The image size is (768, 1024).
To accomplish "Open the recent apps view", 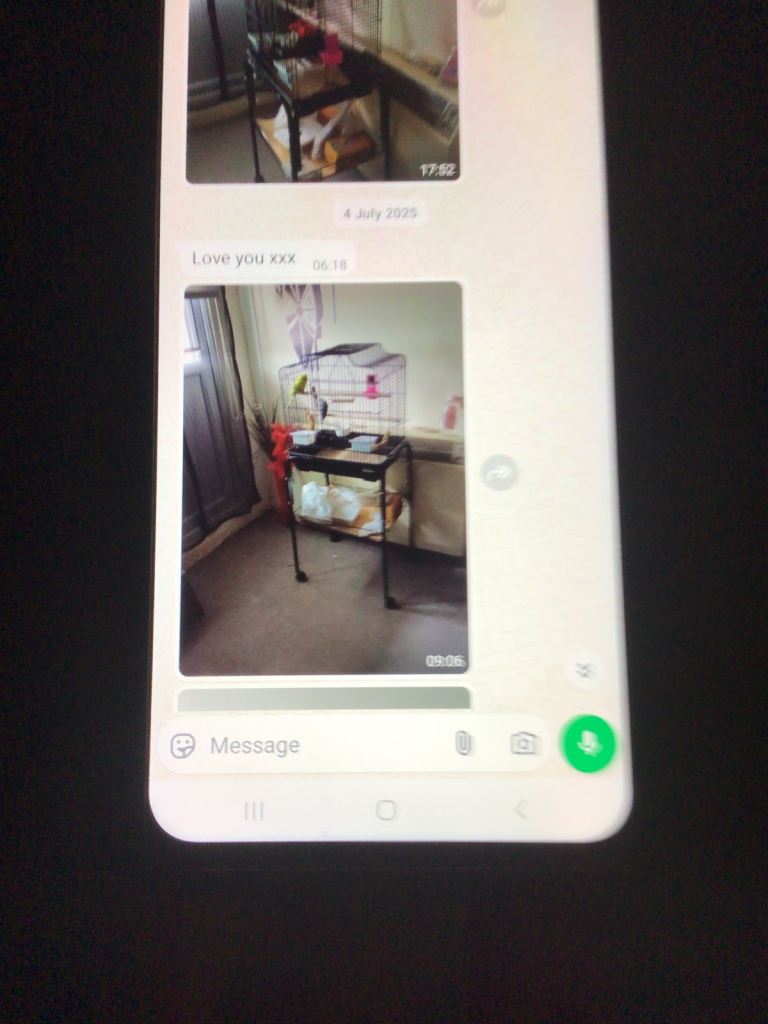I will coord(254,810).
